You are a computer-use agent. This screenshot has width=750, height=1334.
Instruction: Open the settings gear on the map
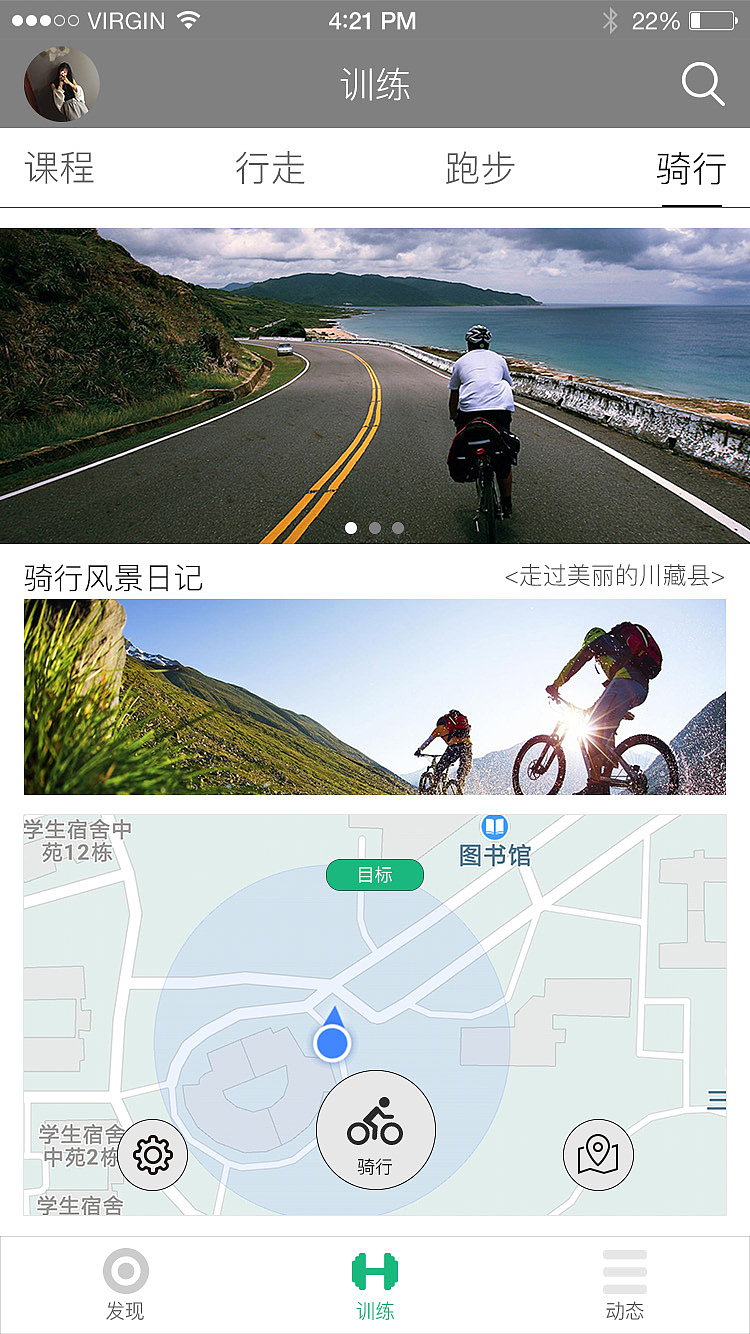152,1154
